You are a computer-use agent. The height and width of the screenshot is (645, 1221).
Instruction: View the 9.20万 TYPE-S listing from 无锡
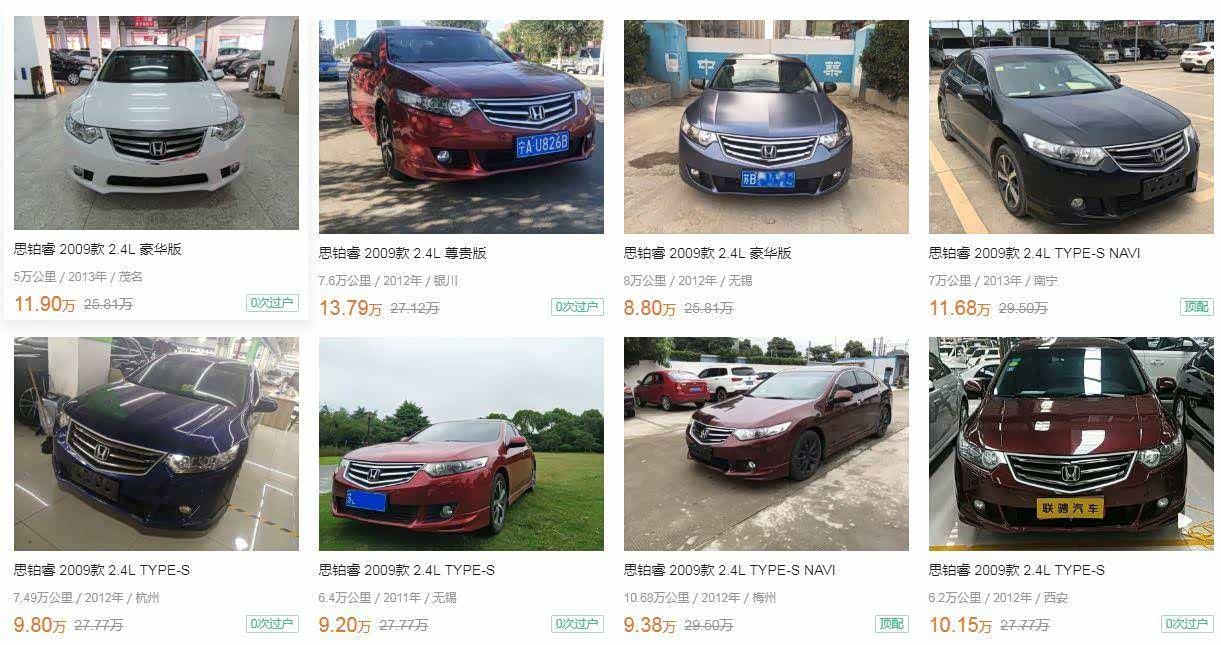point(461,443)
